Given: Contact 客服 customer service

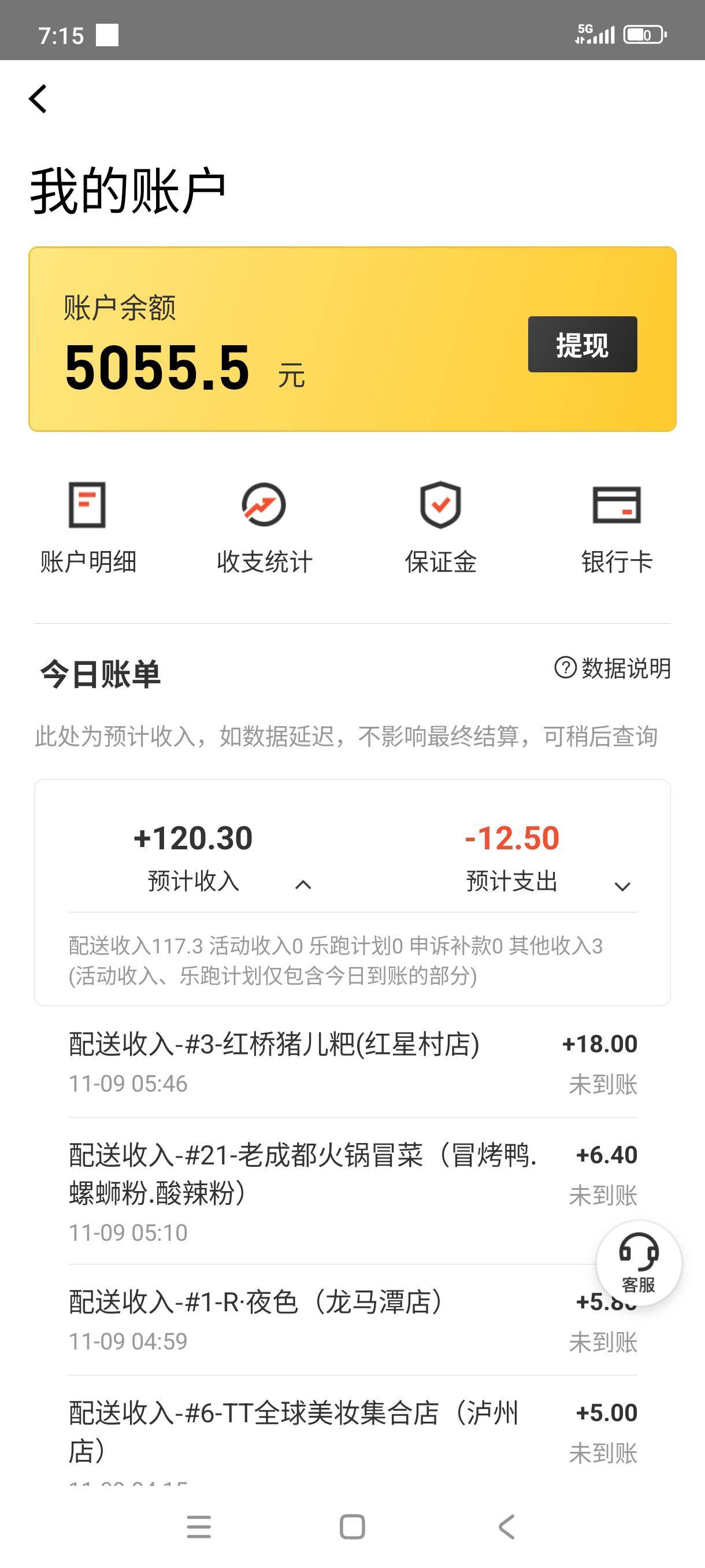Looking at the screenshot, I should pos(638,1263).
